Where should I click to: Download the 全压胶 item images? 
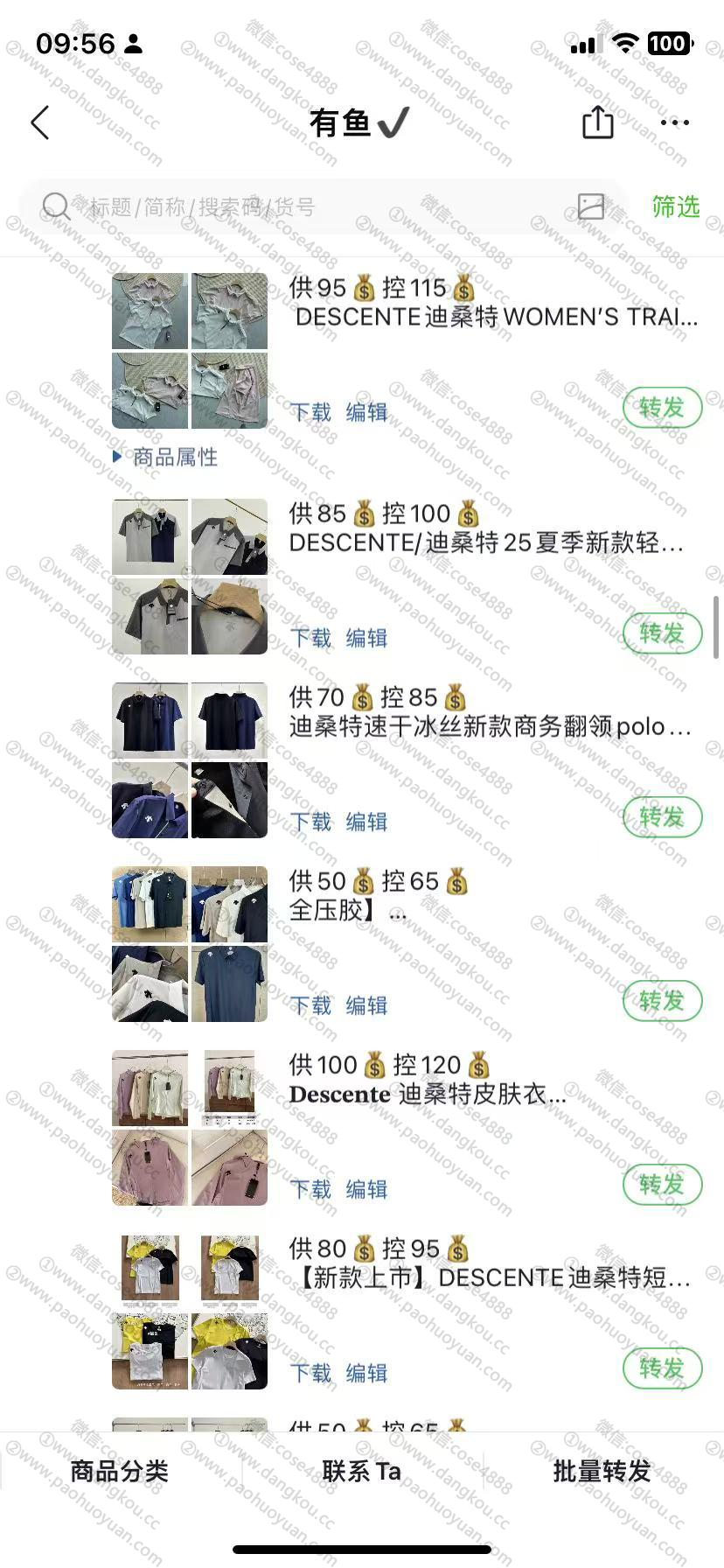[310, 1005]
